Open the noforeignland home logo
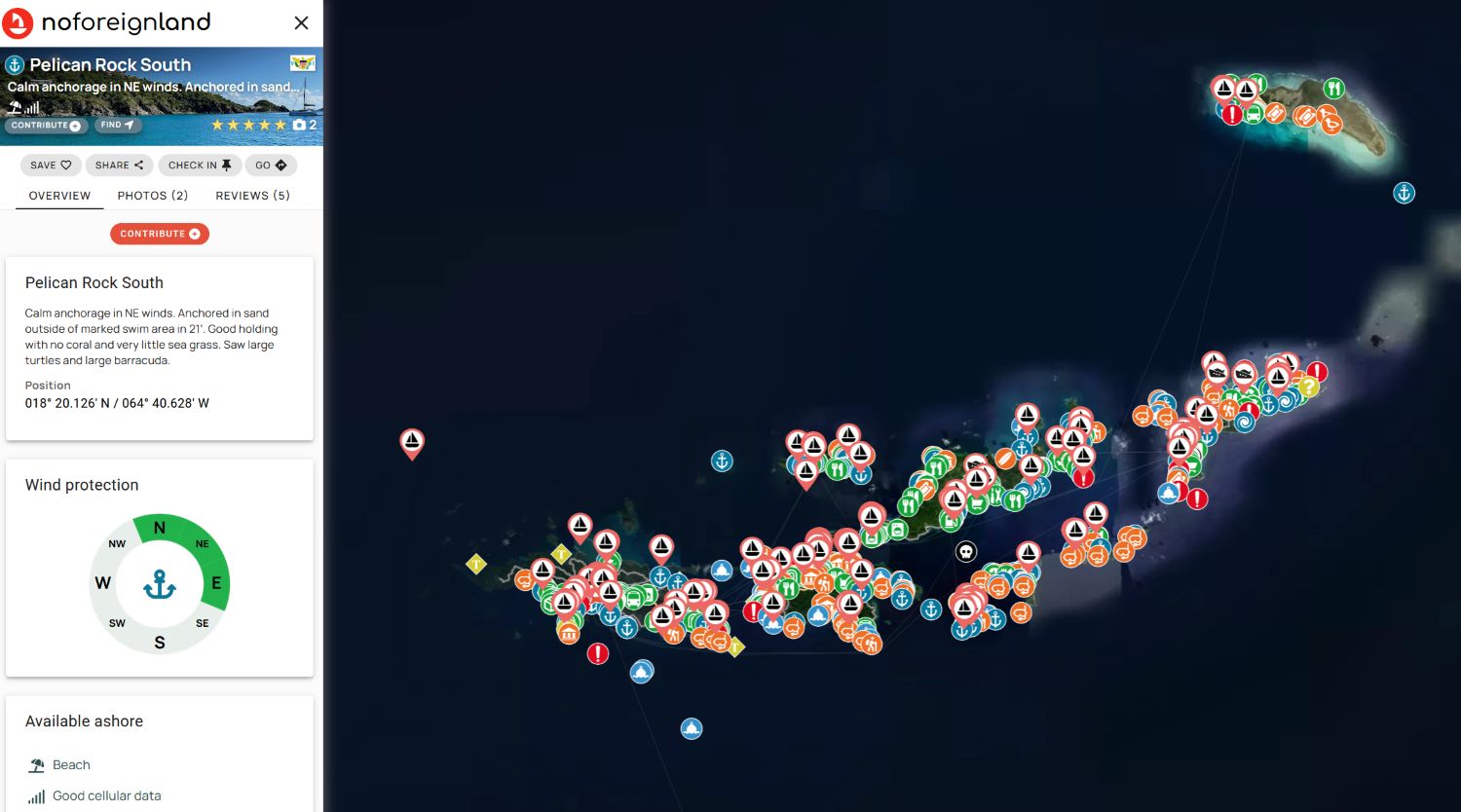Viewport: 1461px width, 812px height. click(107, 22)
